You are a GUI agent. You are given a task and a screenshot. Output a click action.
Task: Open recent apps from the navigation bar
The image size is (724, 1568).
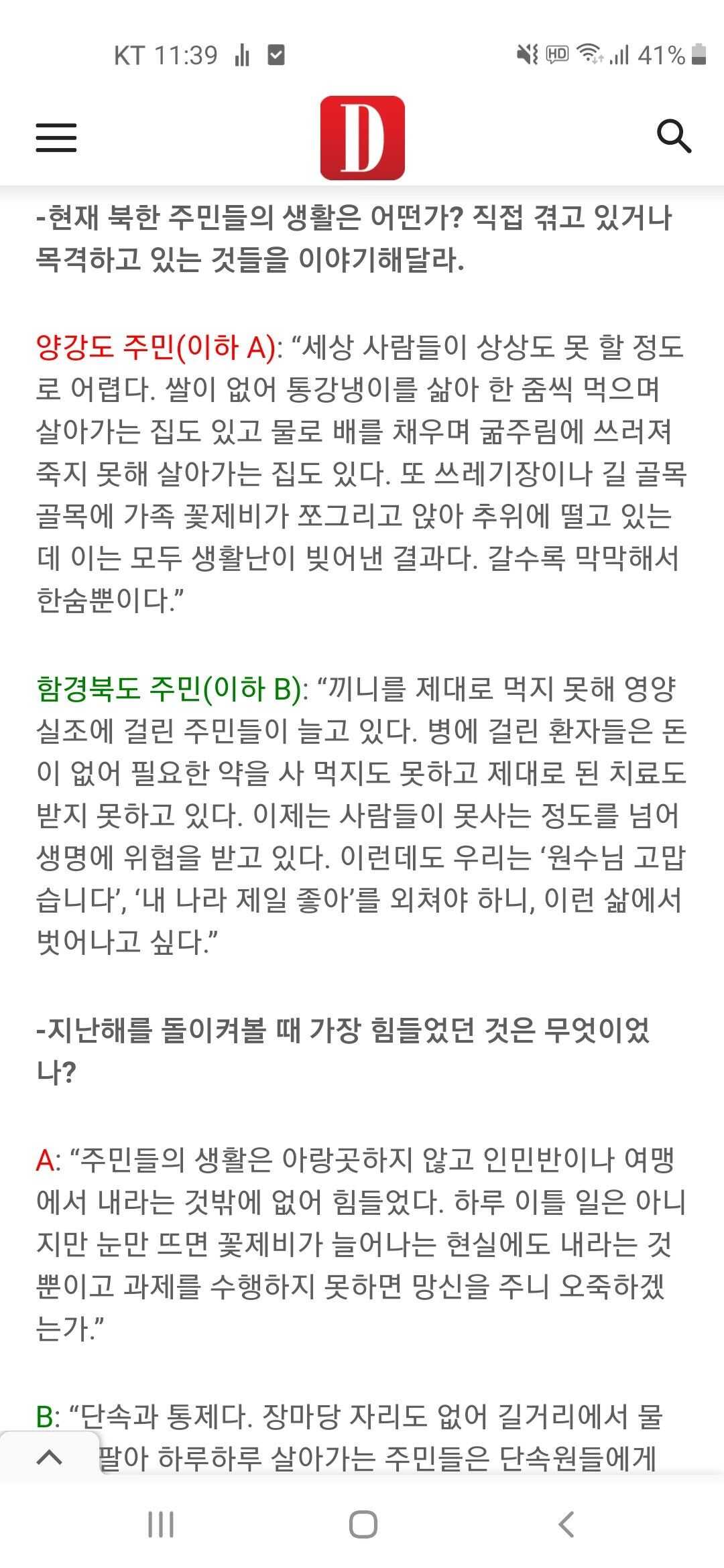(161, 1524)
